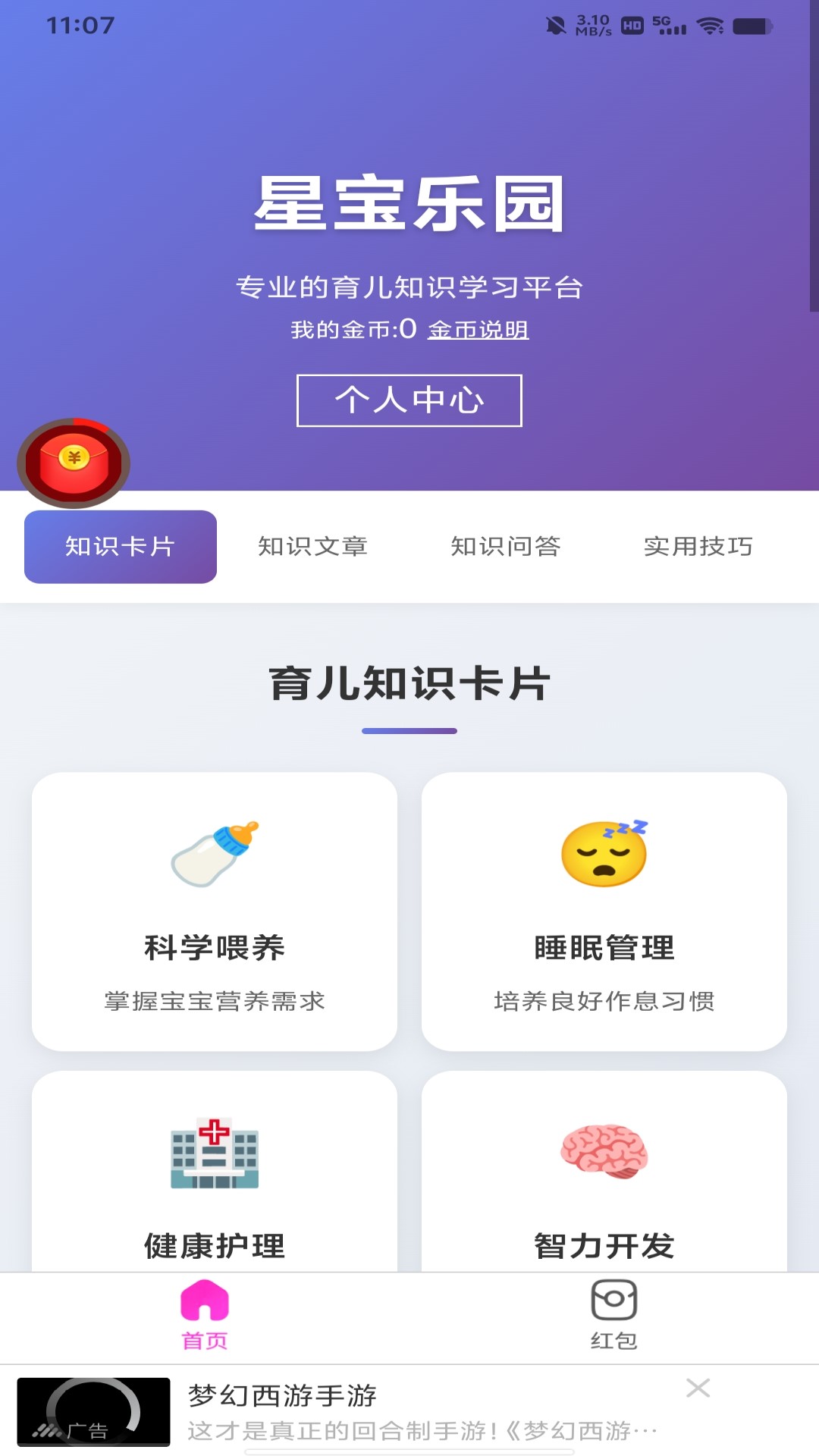
Task: Open the 知识问答 tab
Action: (x=506, y=546)
